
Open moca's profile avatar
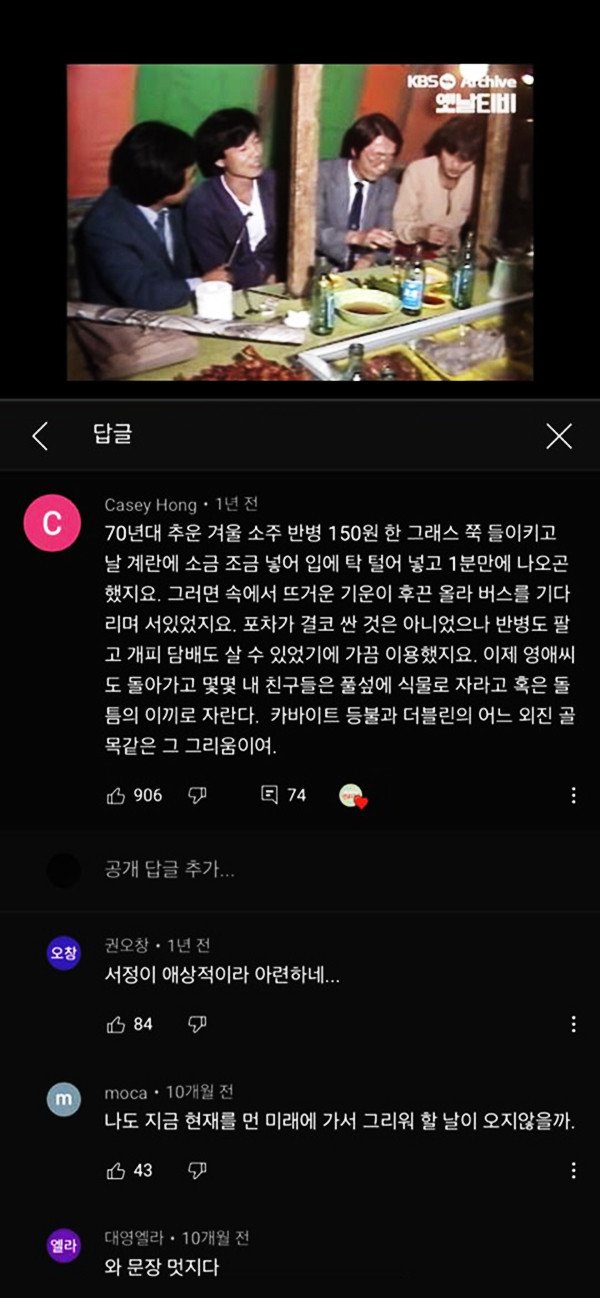point(63,1099)
